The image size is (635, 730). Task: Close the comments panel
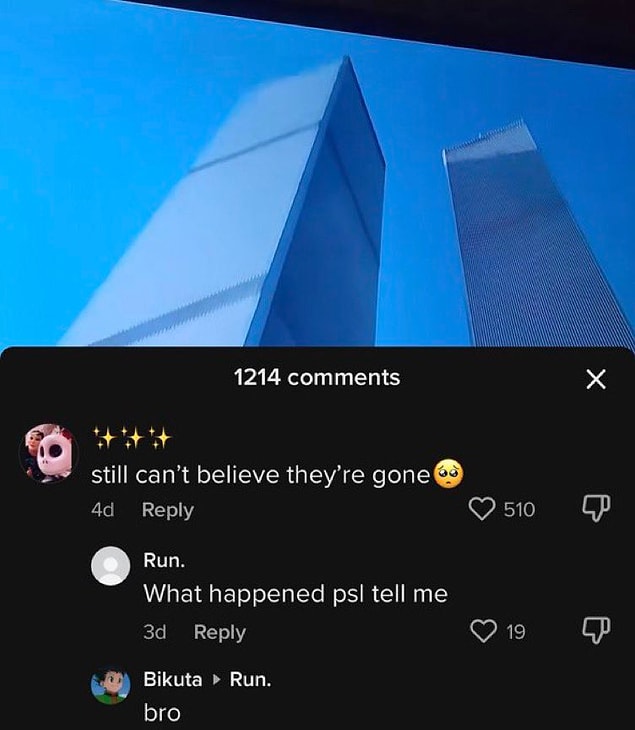595,380
